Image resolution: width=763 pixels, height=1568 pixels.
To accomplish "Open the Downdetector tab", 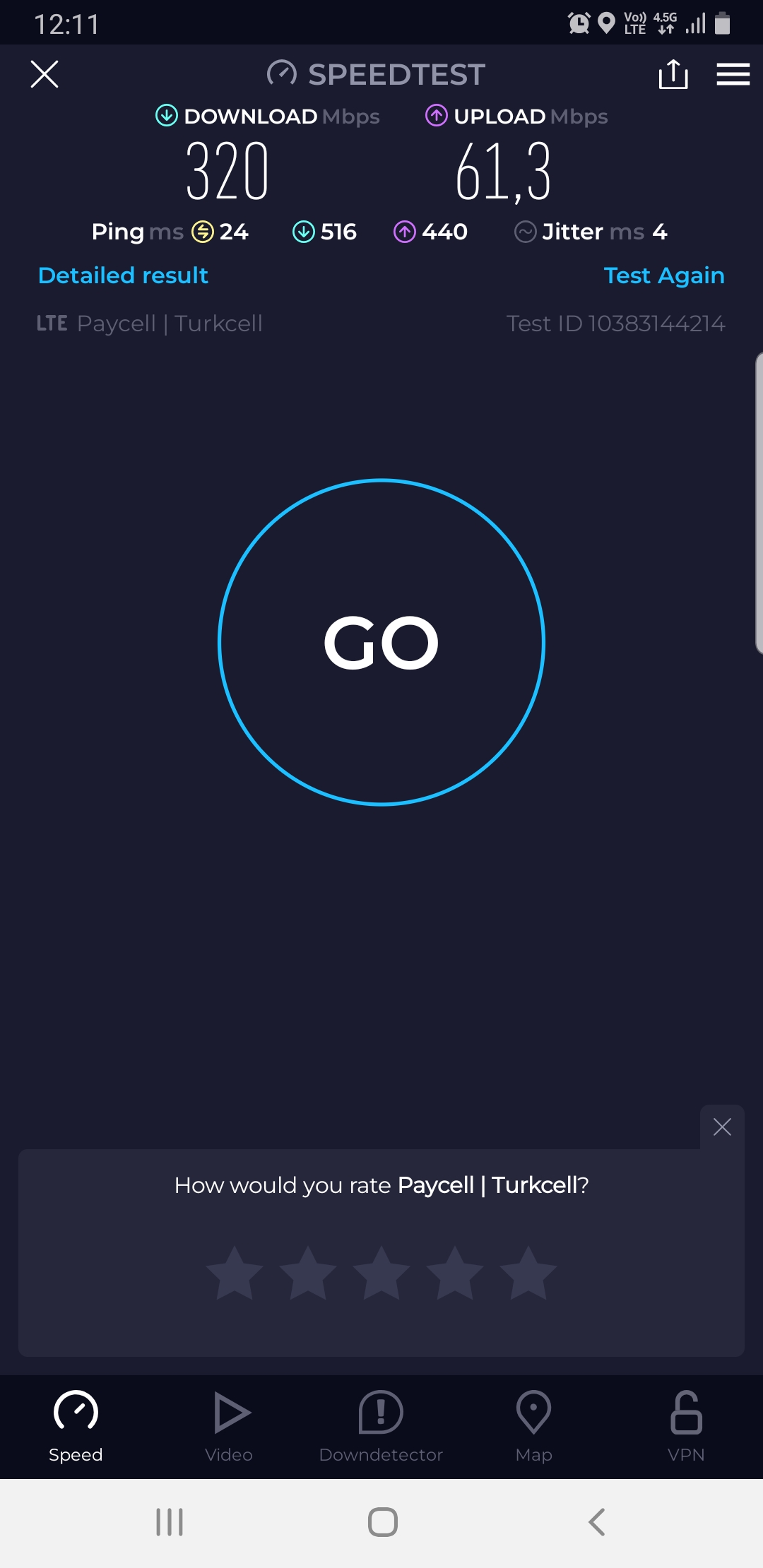I will tap(381, 1427).
